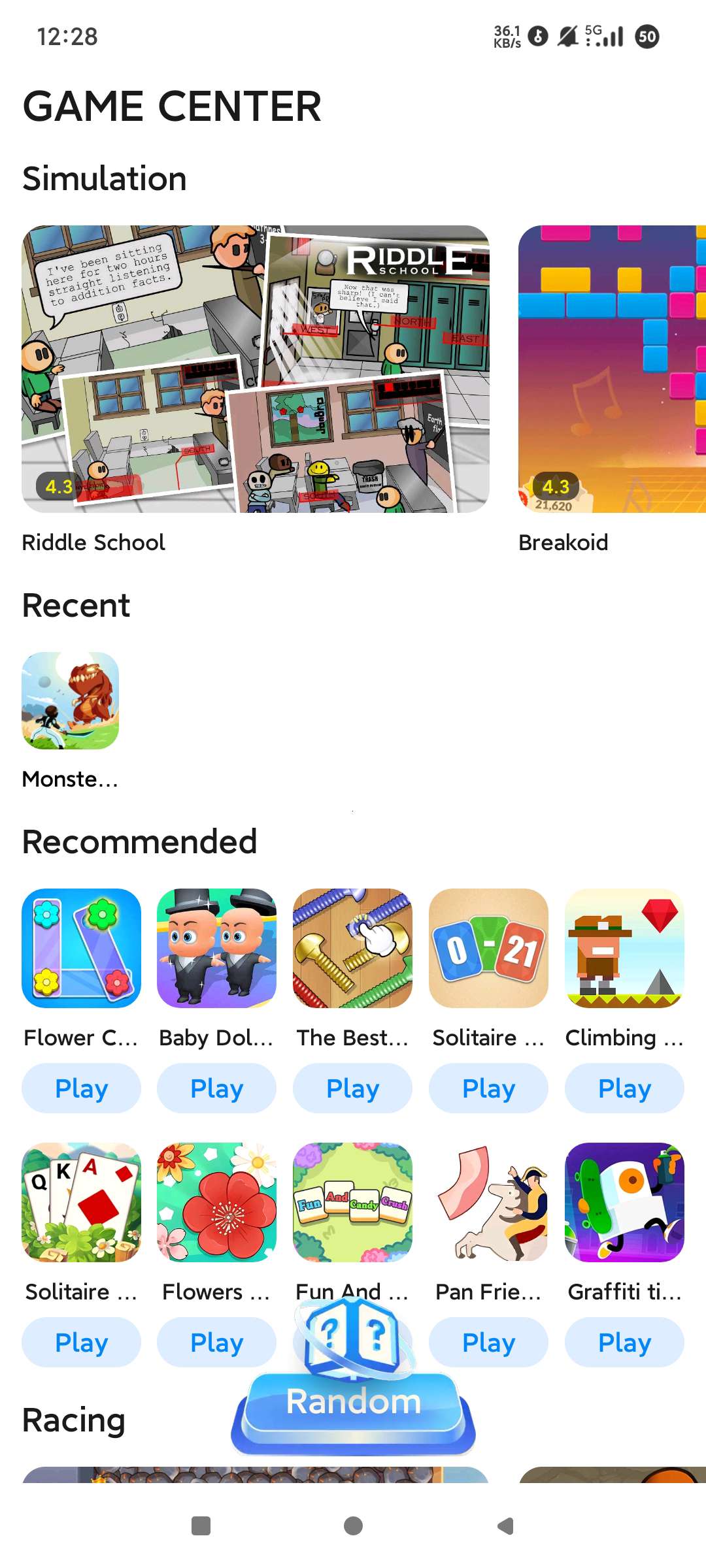Play The Best... screw game
This screenshot has width=706, height=1568.
coord(352,1088)
